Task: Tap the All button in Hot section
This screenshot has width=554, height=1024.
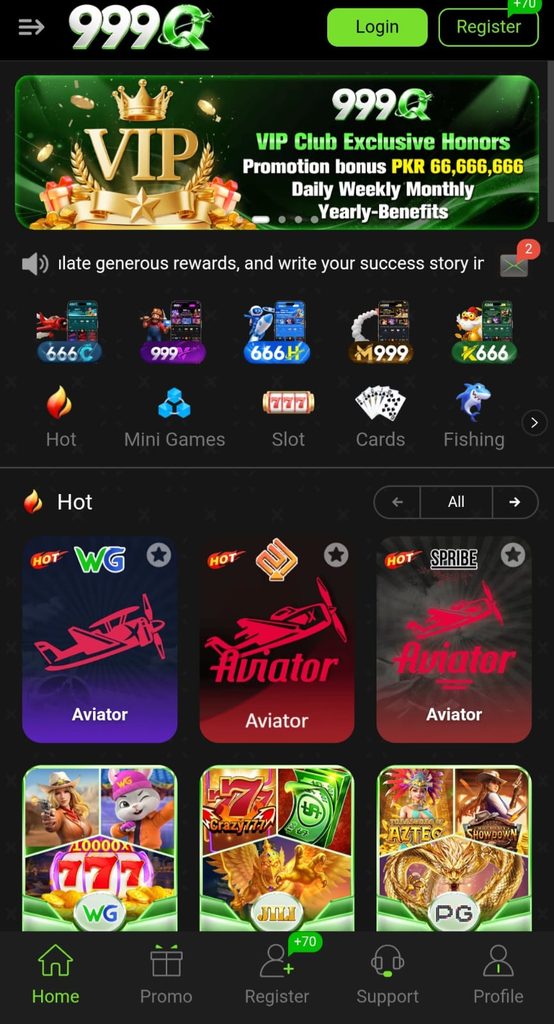Action: (456, 502)
